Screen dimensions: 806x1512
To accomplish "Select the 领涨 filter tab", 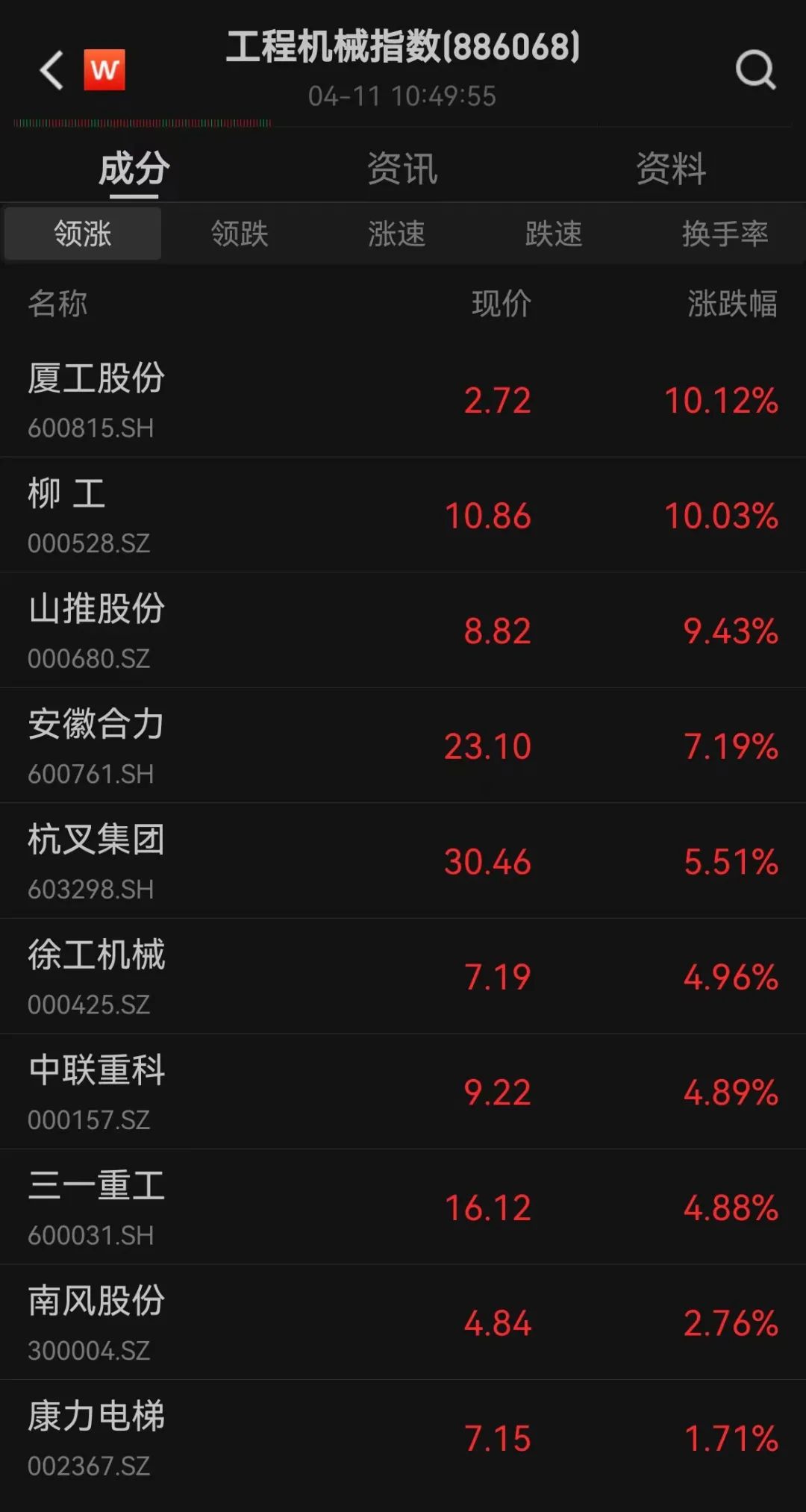I will 82,234.
